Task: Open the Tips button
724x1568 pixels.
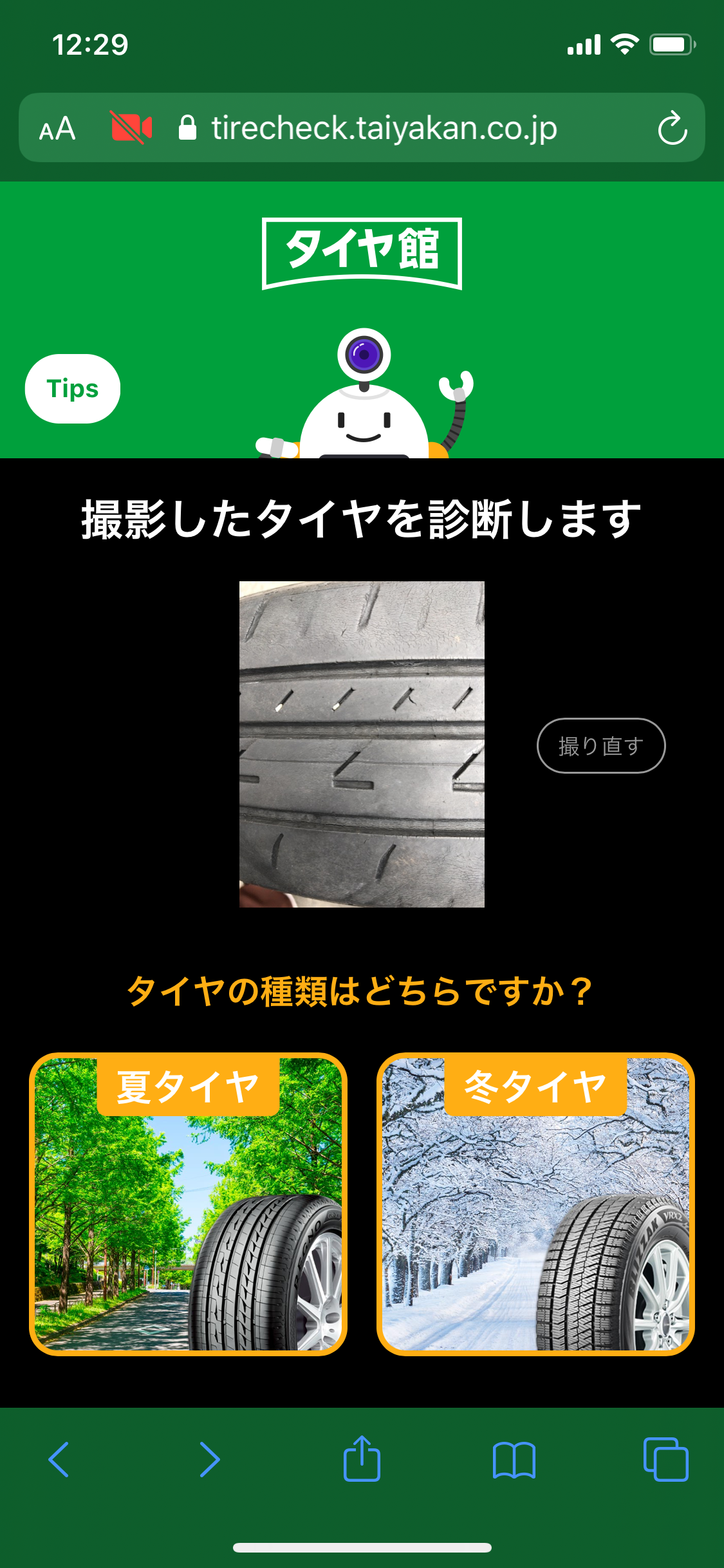Action: click(x=73, y=389)
